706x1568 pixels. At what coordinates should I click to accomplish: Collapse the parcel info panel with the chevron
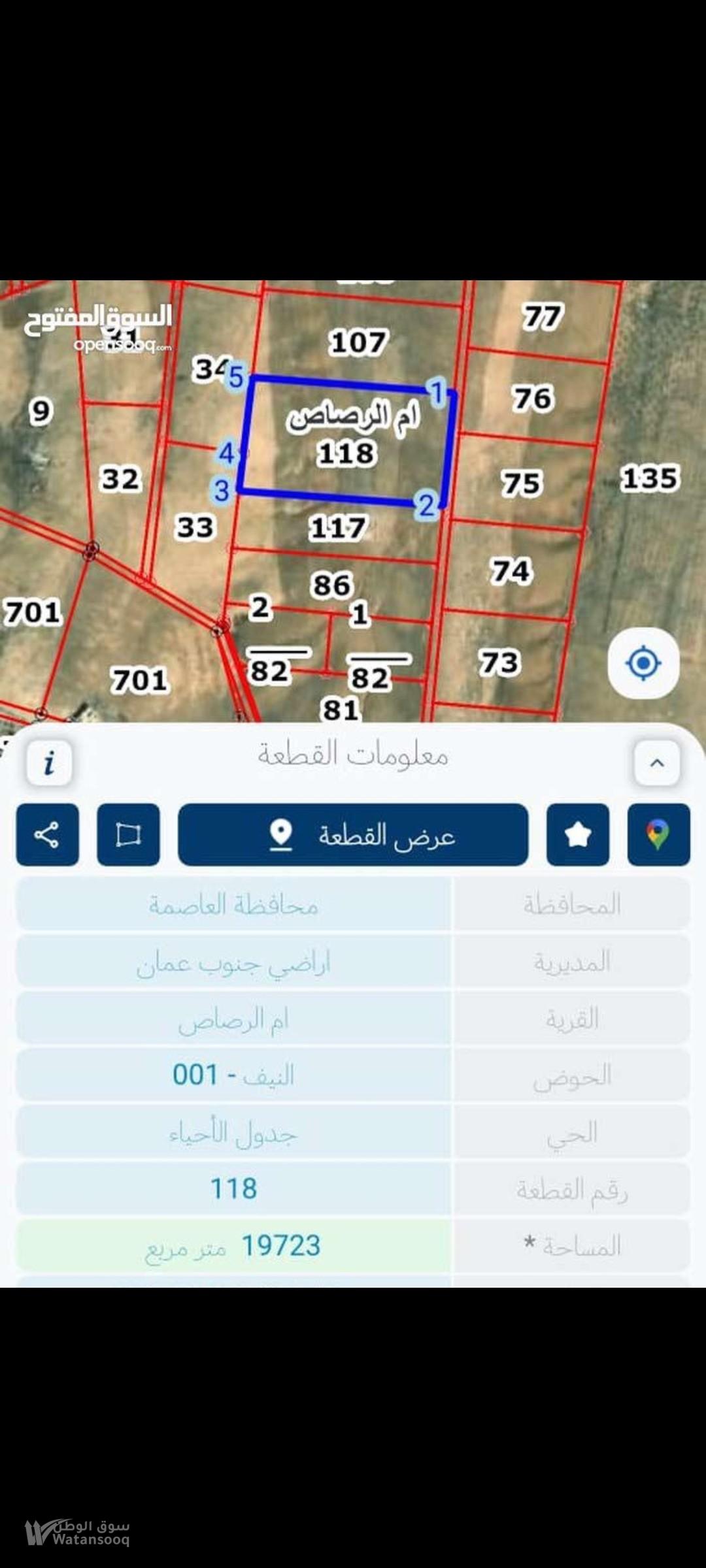click(657, 762)
